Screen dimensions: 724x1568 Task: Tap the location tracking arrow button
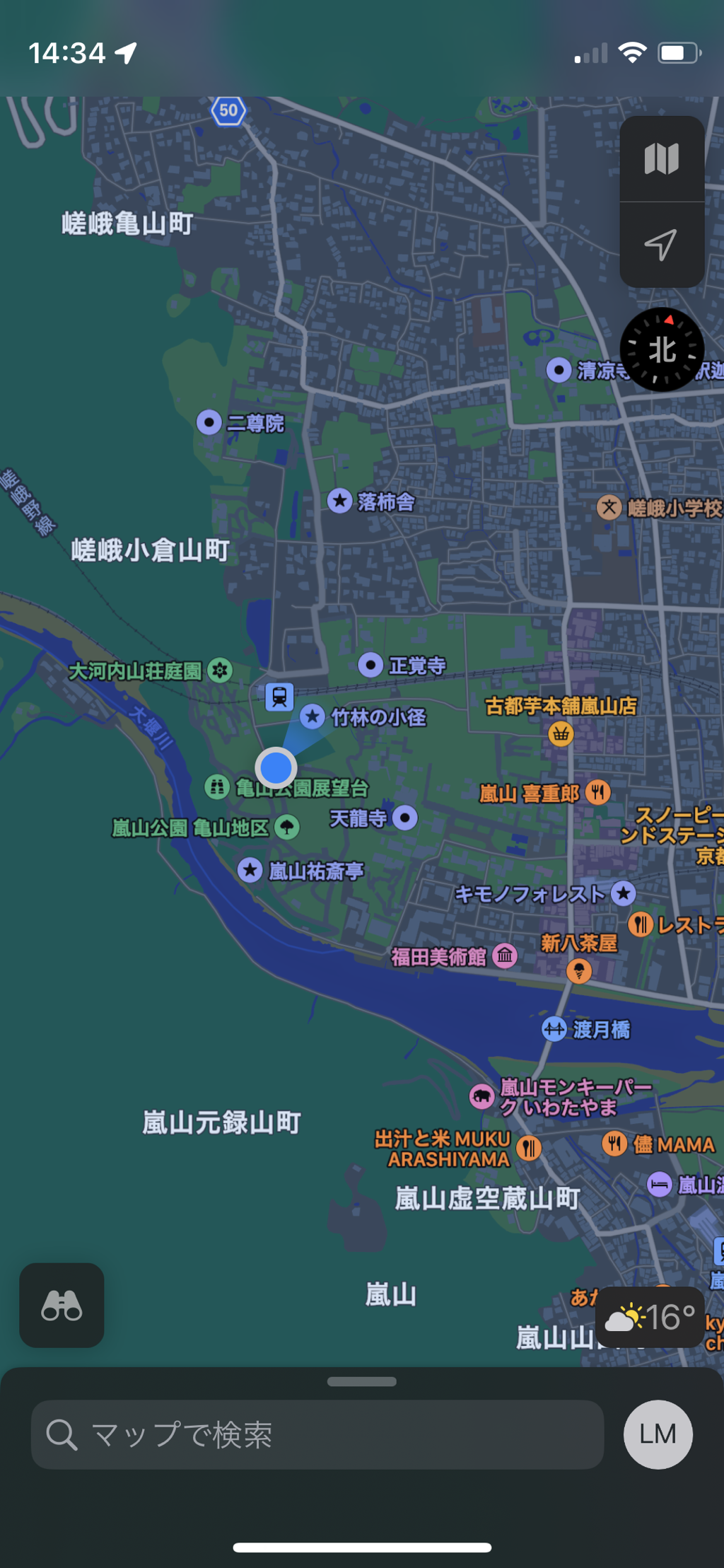point(661,245)
